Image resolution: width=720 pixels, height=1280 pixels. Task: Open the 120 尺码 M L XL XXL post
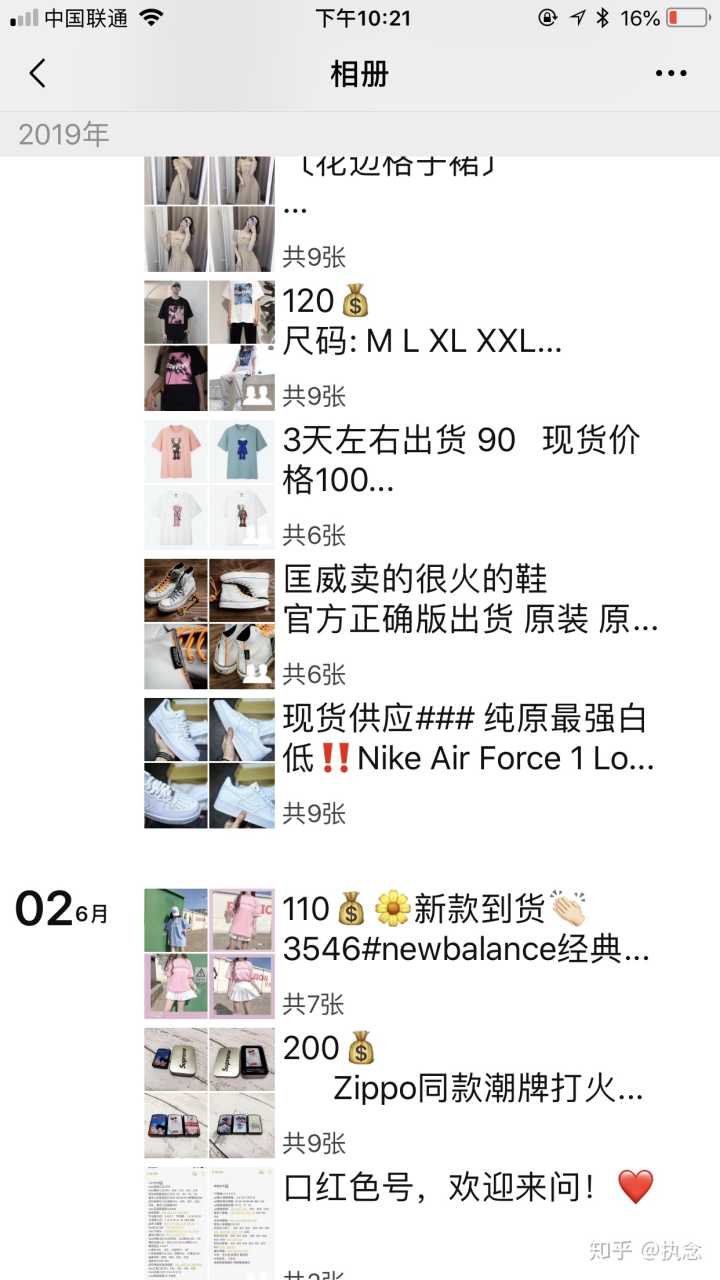click(x=422, y=322)
